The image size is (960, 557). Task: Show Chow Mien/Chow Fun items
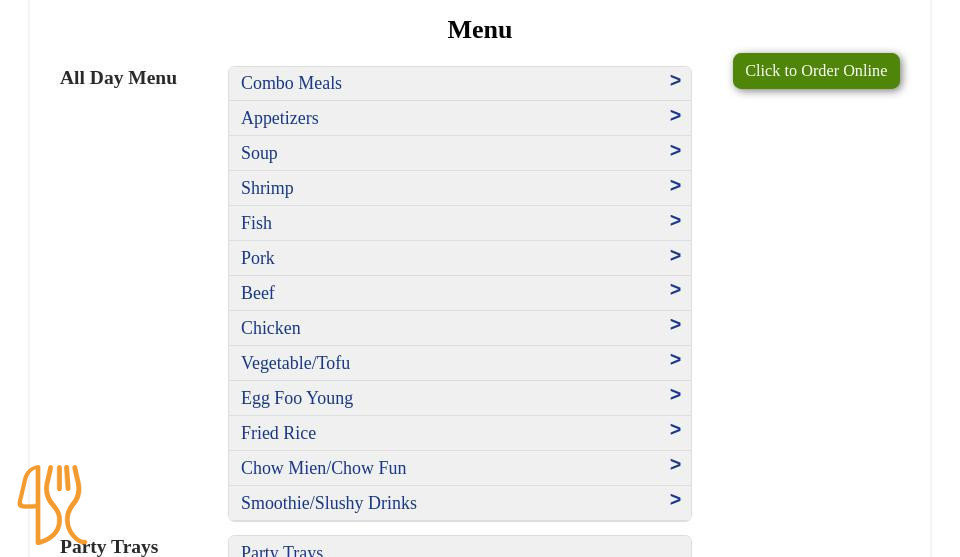click(459, 468)
